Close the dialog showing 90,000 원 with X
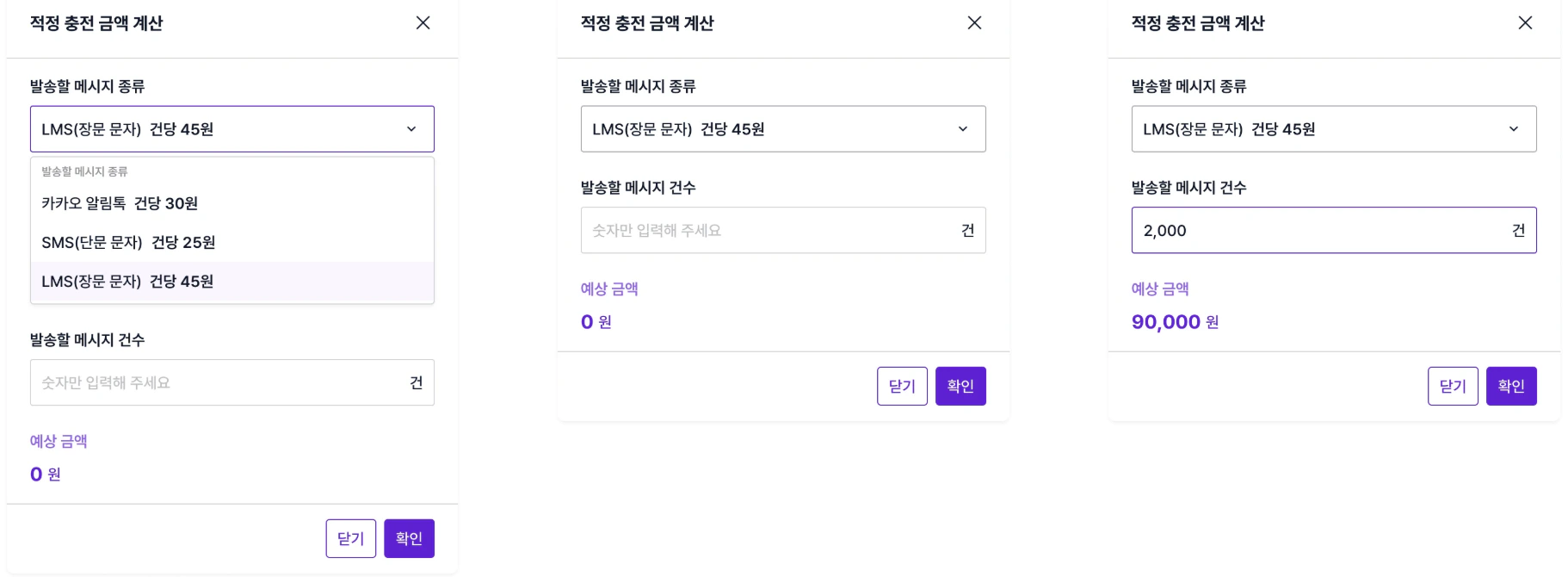 (x=1524, y=23)
